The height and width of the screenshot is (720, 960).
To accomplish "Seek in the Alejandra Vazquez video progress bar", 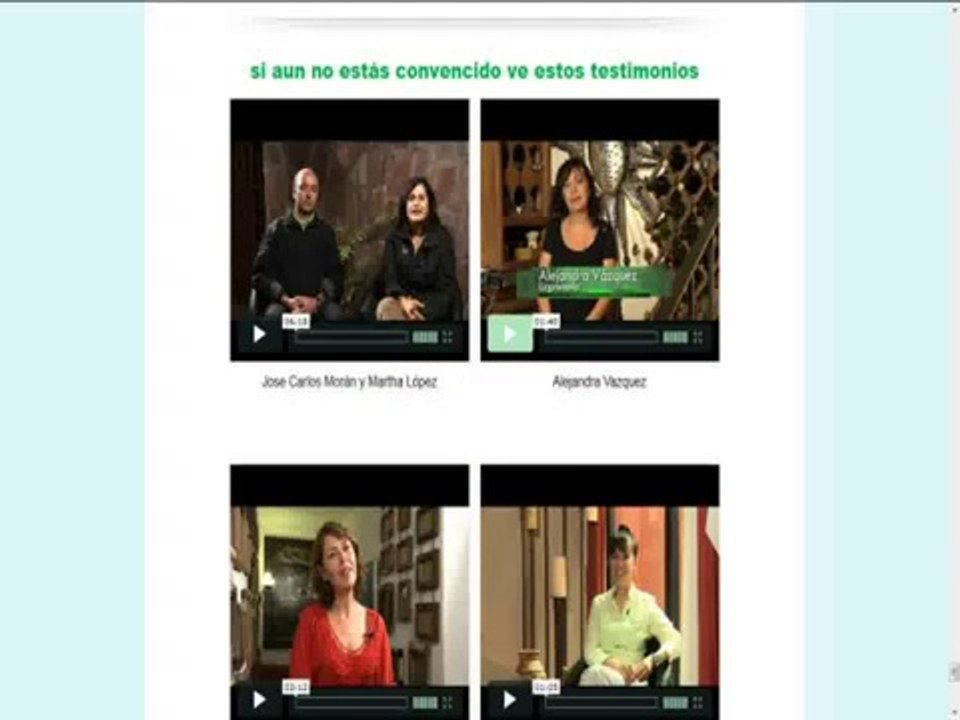I will pyautogui.click(x=601, y=337).
